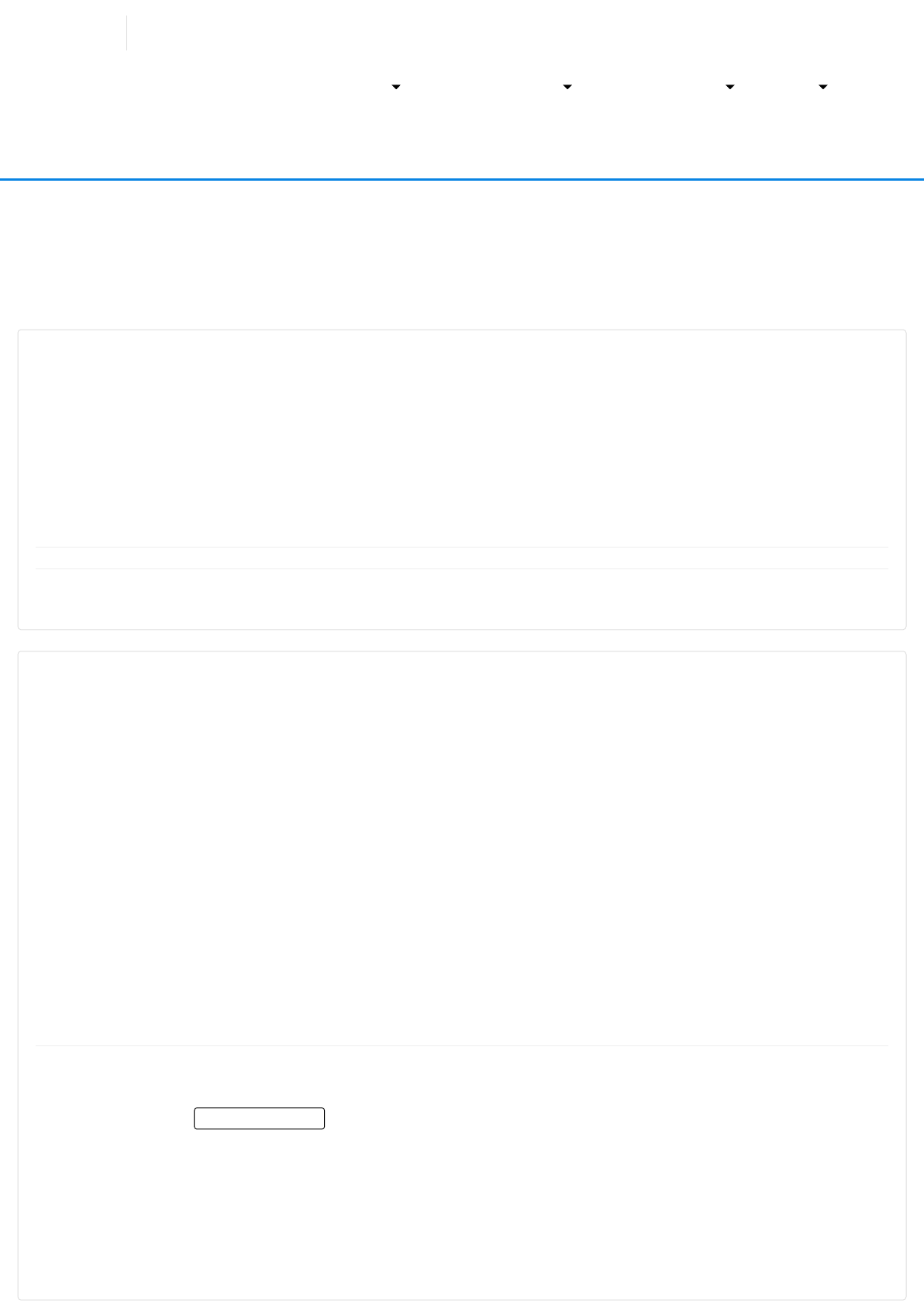The image size is (924, 1306).
Task: Expand the second dropdown arrow in header
Action: point(567,87)
